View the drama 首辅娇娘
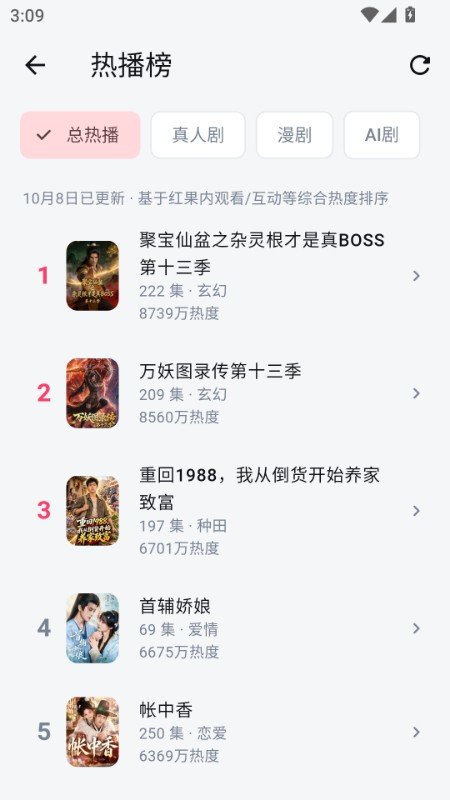This screenshot has height=800, width=450. [x=225, y=628]
